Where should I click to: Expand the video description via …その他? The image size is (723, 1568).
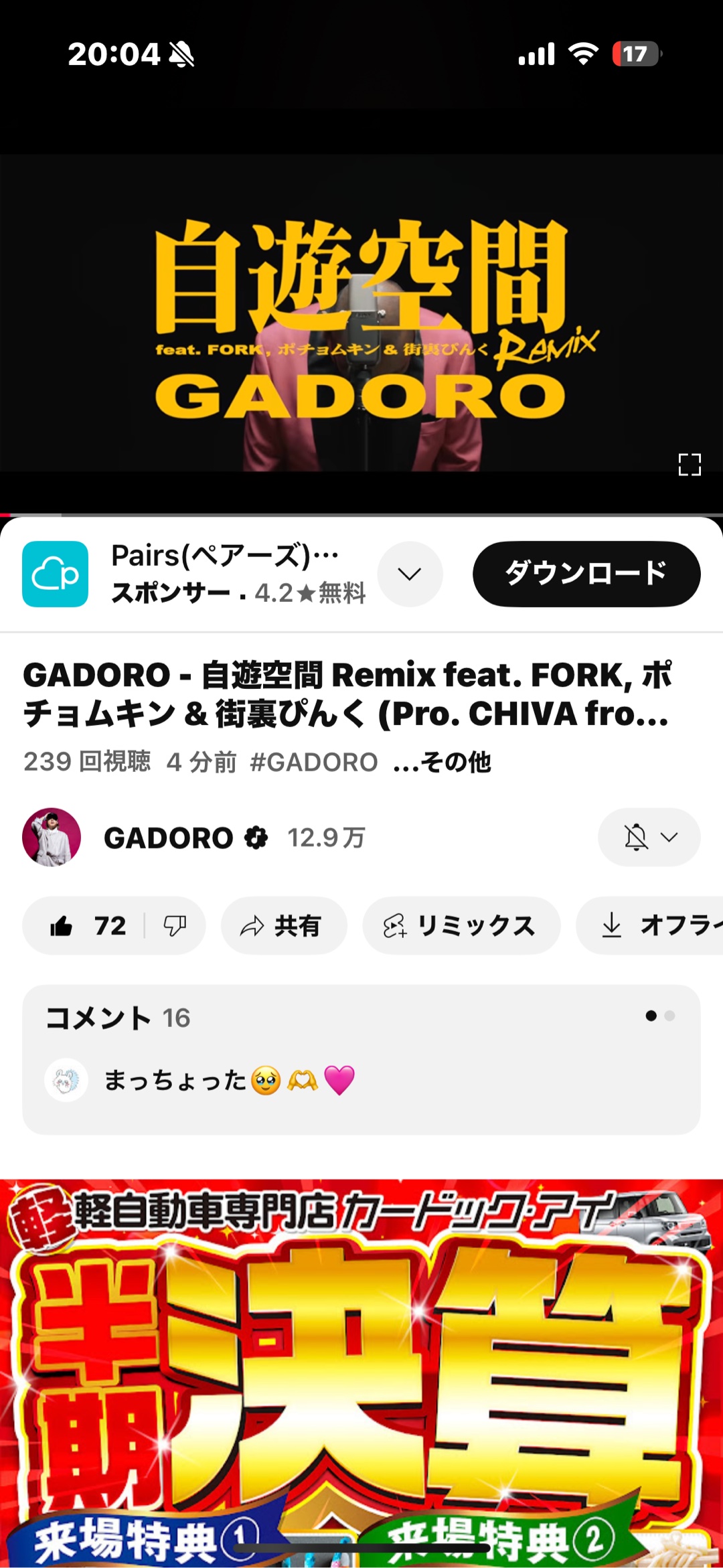pos(443,762)
